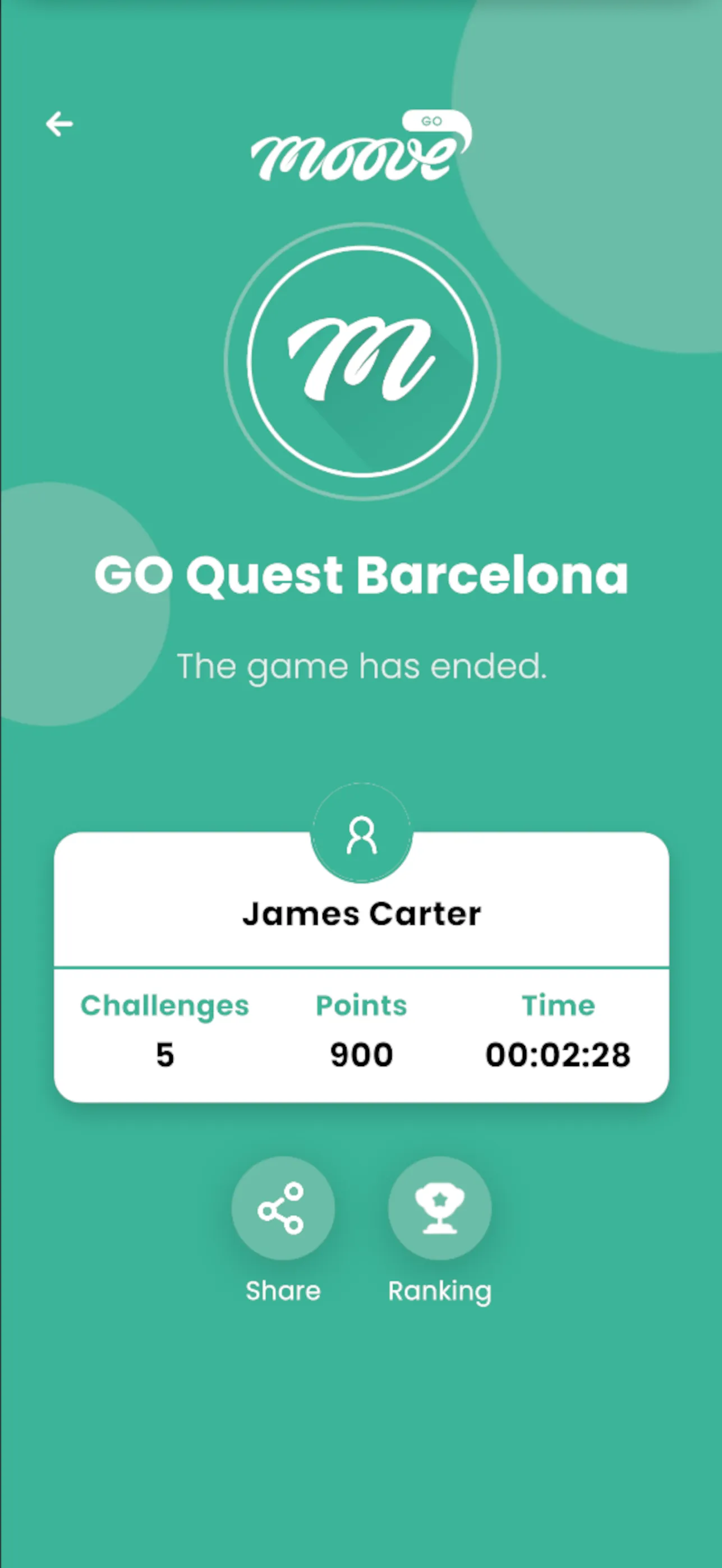This screenshot has width=722, height=1568.
Task: Tap the Share label text
Action: pyautogui.click(x=283, y=1290)
